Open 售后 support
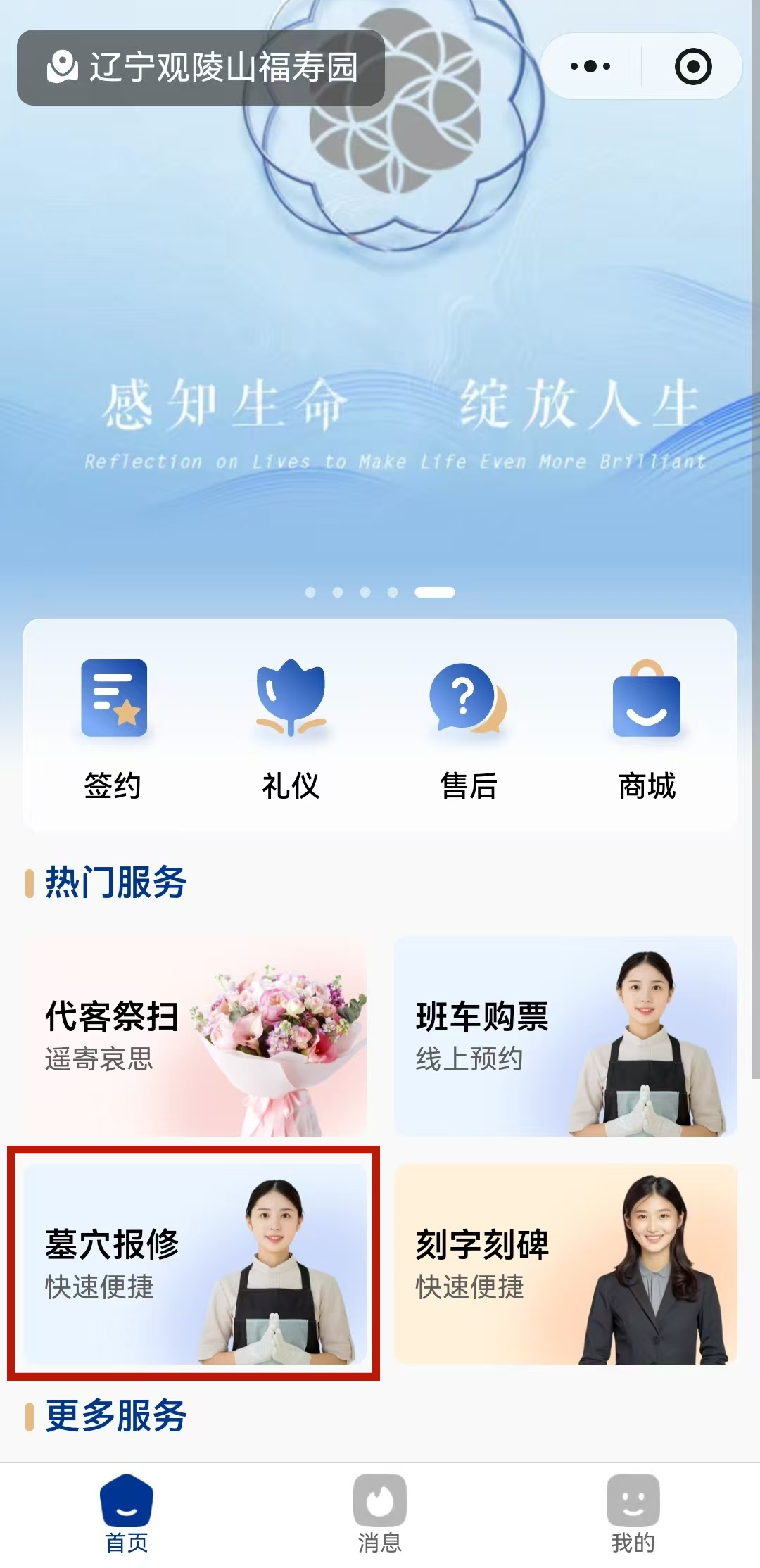The image size is (760, 1568). click(x=469, y=728)
